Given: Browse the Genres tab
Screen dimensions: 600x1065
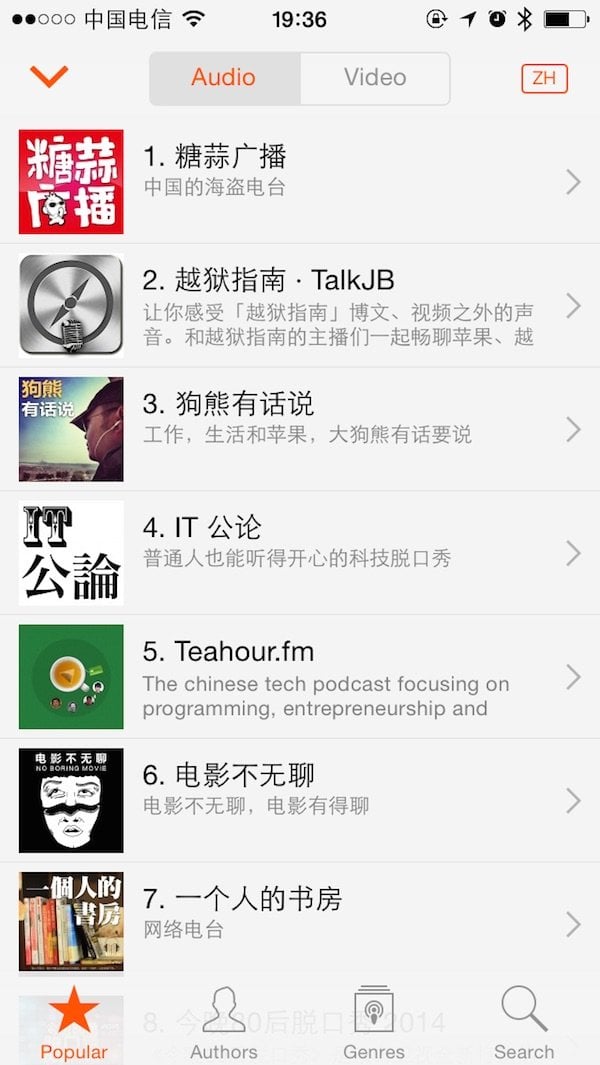Looking at the screenshot, I should [x=374, y=1024].
